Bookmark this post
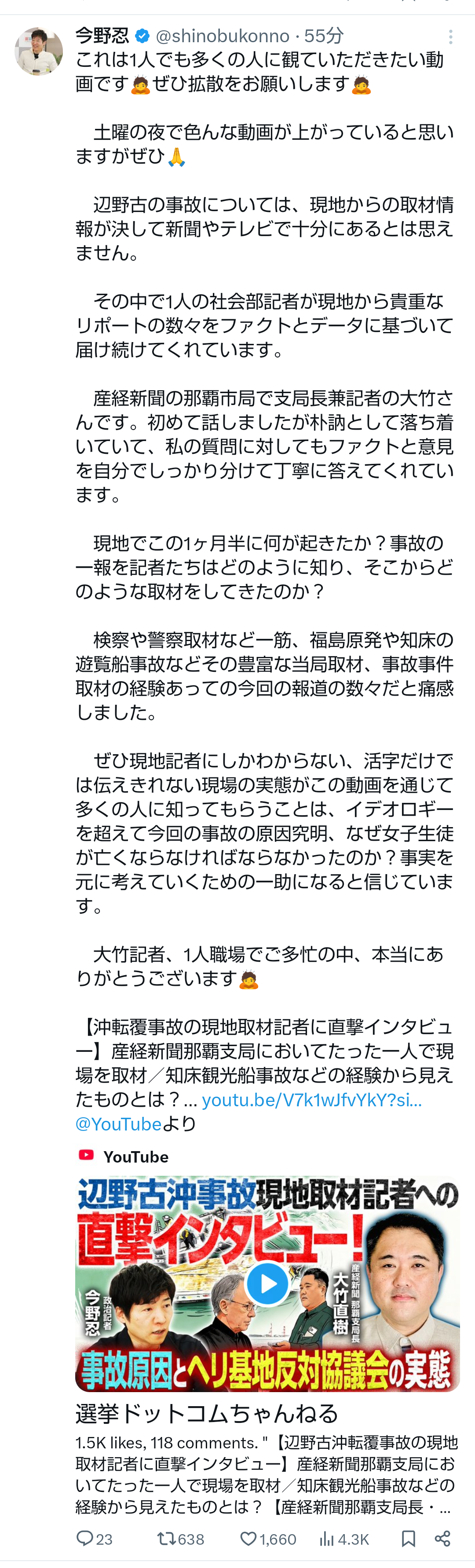 click(409, 1539)
